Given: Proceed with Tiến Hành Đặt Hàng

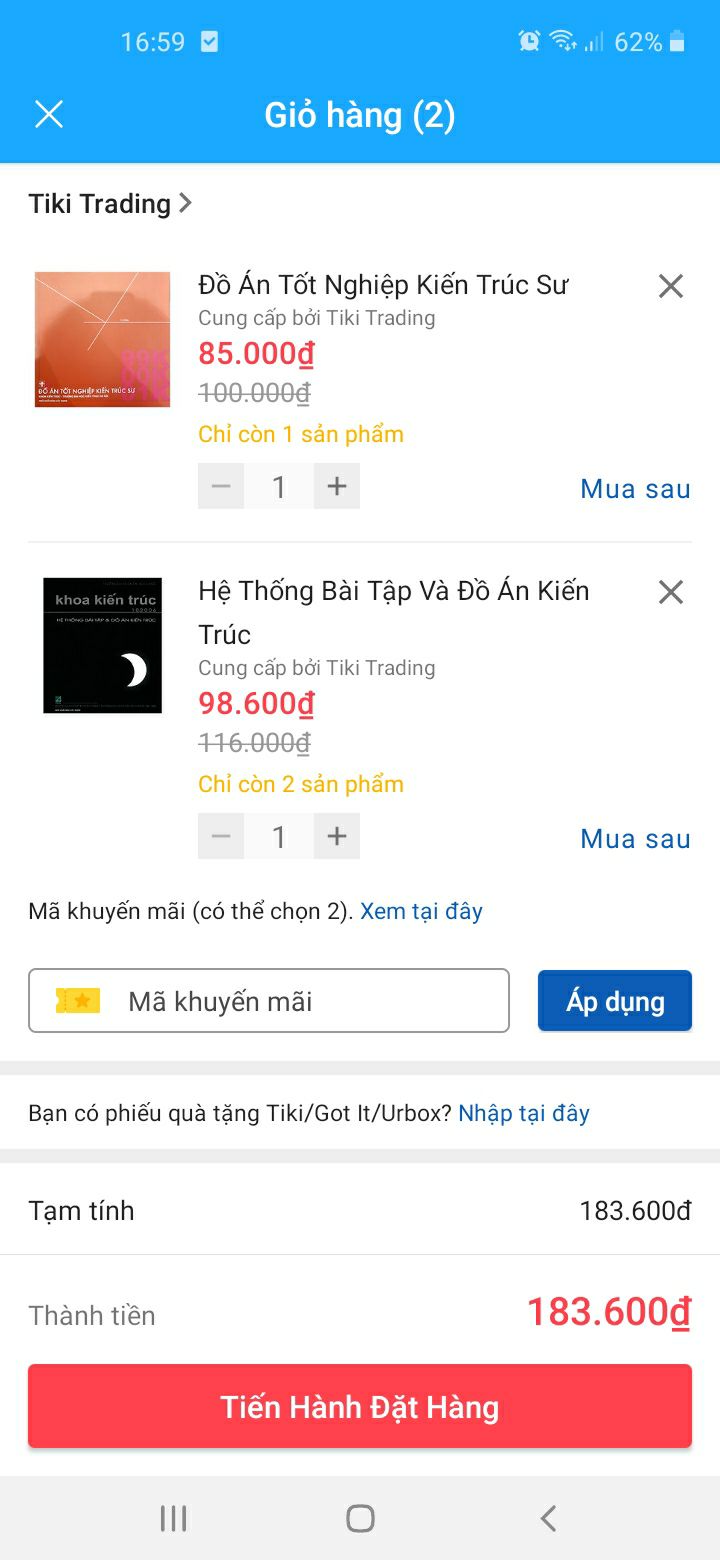Looking at the screenshot, I should pos(360,1407).
